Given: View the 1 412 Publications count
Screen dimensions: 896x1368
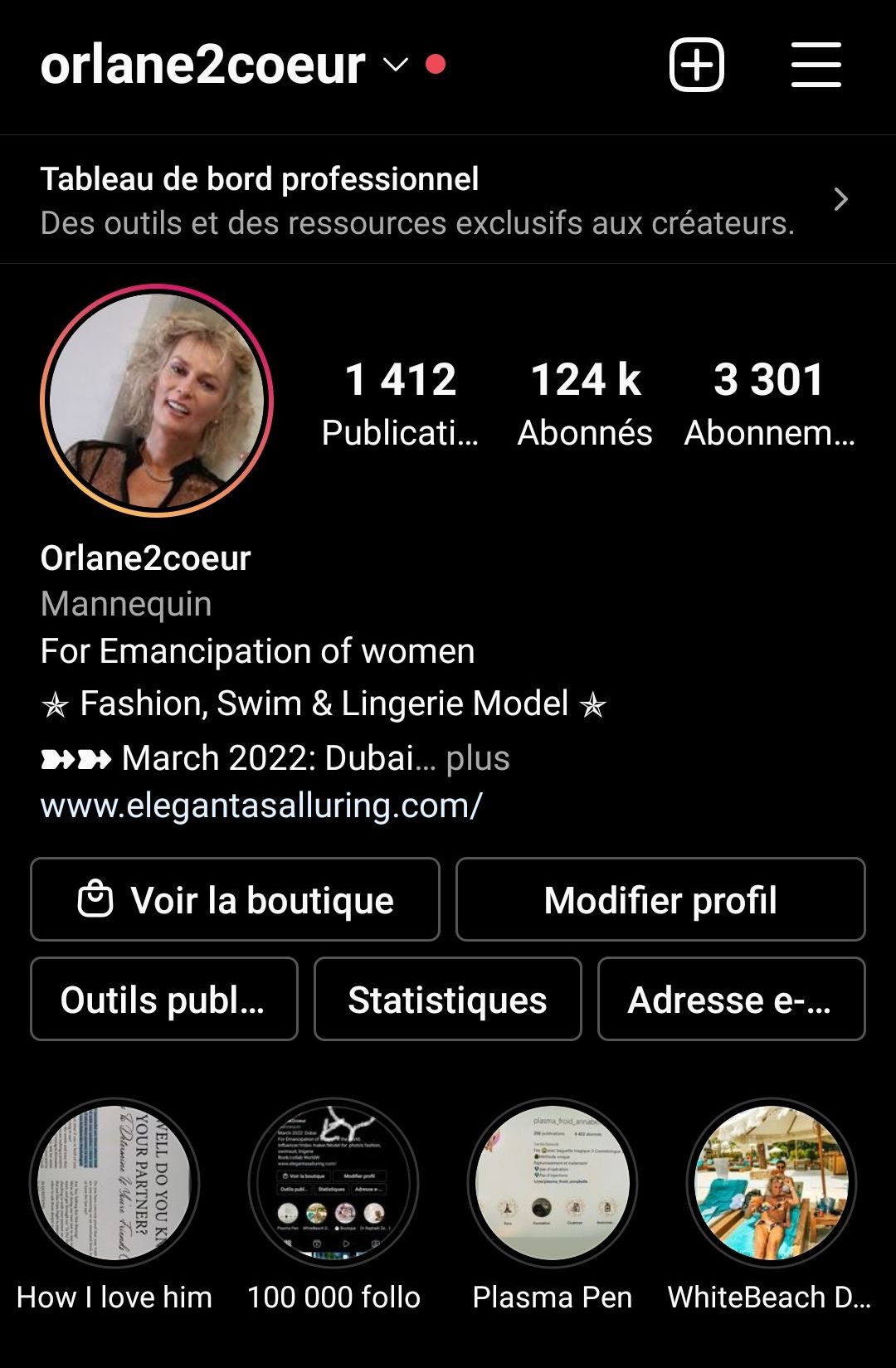Looking at the screenshot, I should coord(401,403).
